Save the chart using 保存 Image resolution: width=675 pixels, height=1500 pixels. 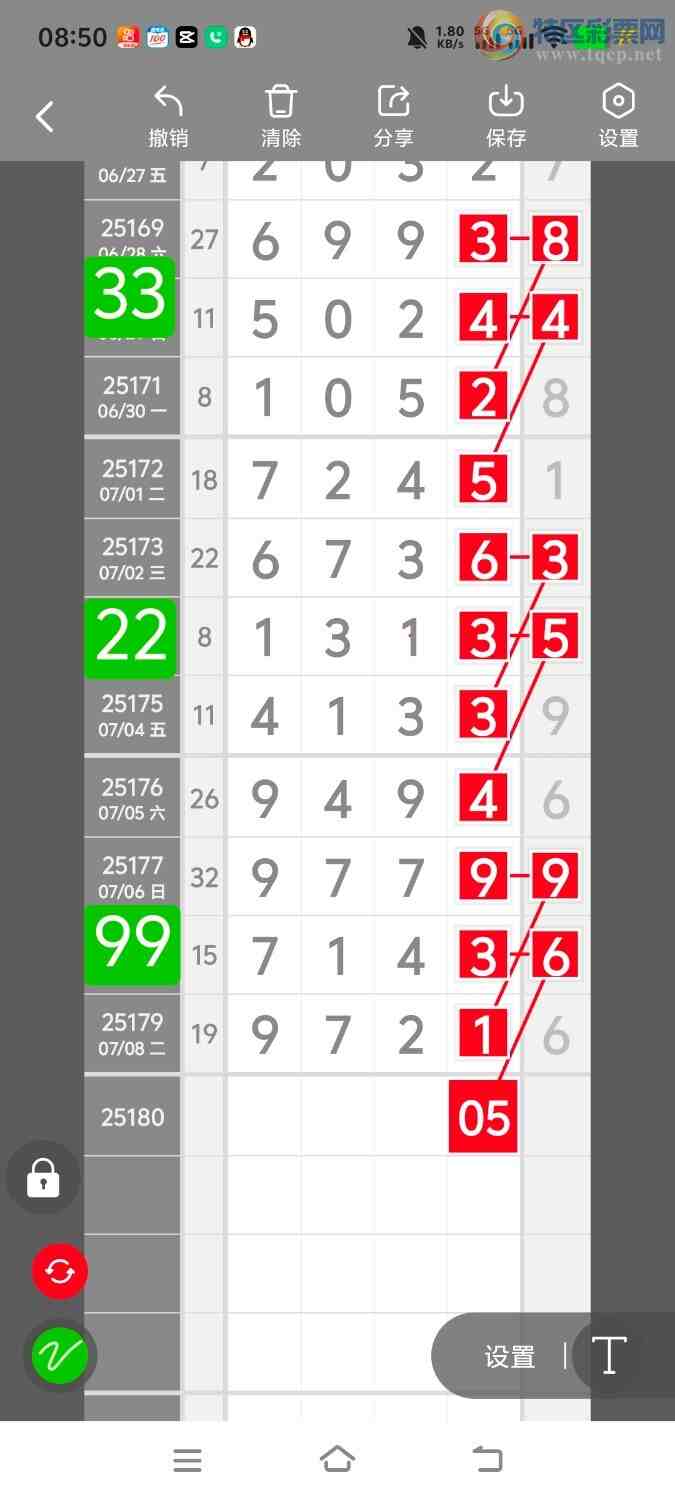[x=506, y=117]
